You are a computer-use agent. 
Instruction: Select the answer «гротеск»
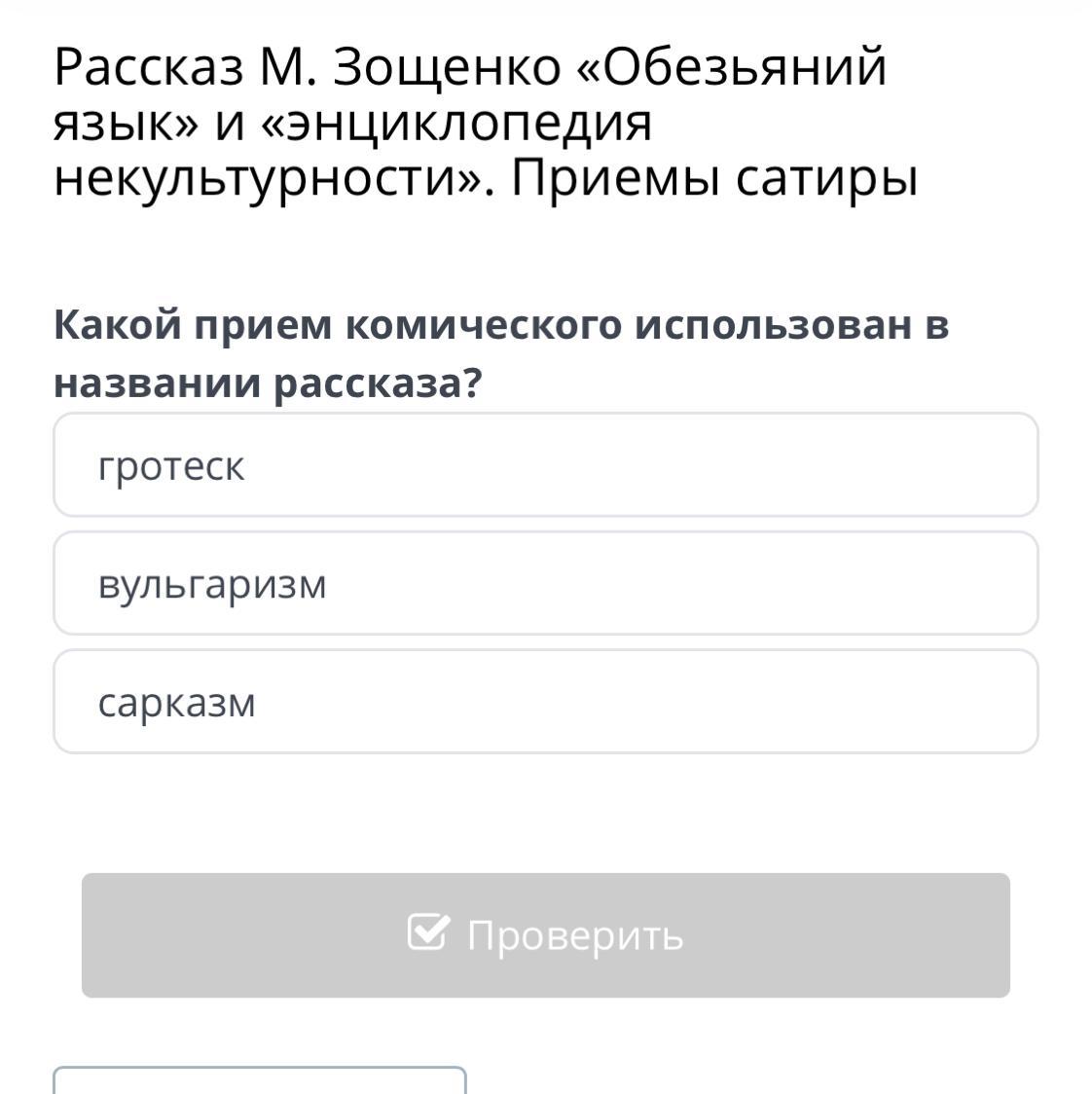(x=546, y=464)
